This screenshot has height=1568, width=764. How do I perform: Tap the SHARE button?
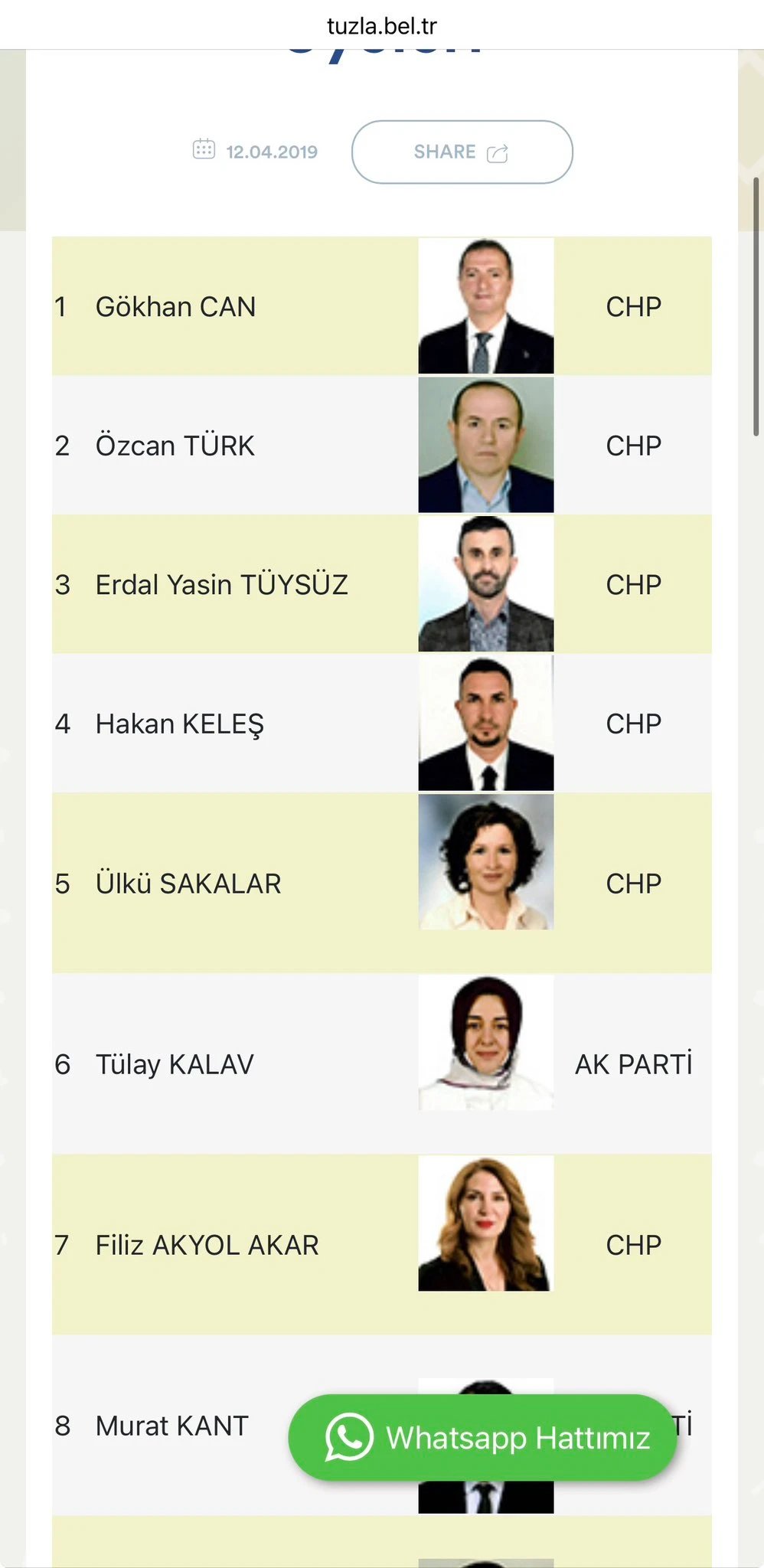pyautogui.click(x=462, y=152)
